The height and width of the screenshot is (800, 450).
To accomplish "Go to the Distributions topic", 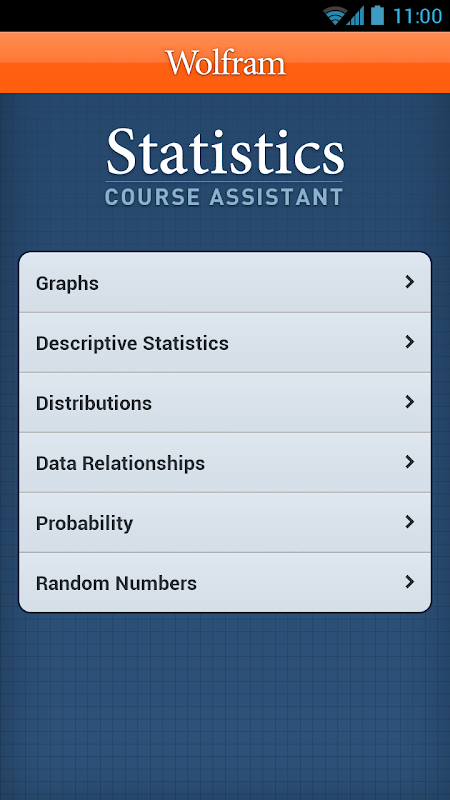I will [225, 403].
